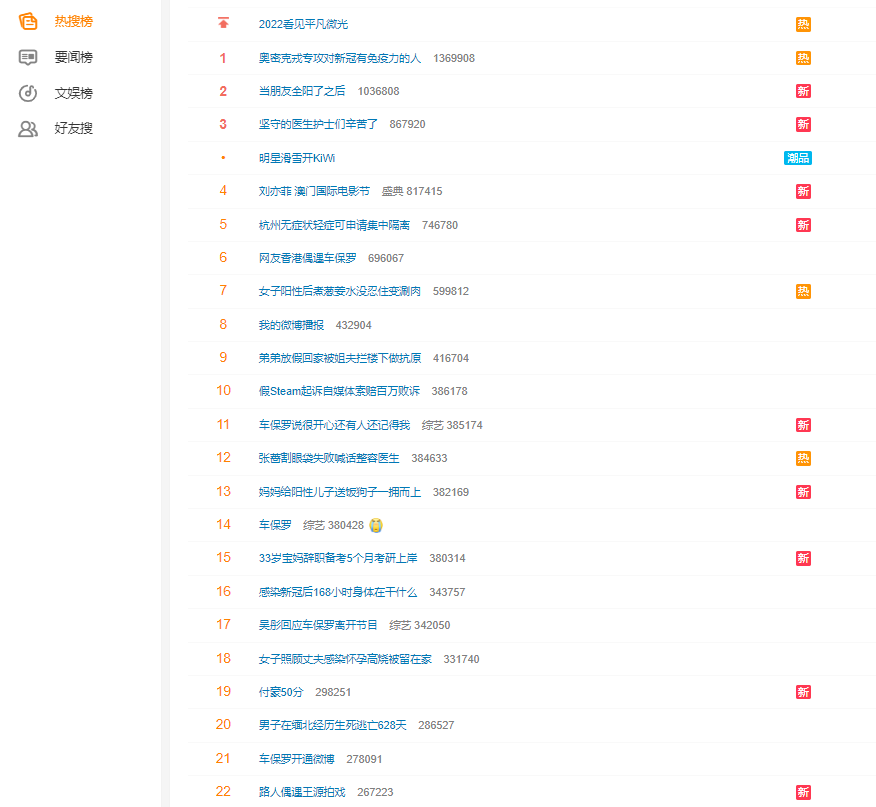Open topic 当朋友全阳了之后
The height and width of the screenshot is (807, 876).
(301, 91)
